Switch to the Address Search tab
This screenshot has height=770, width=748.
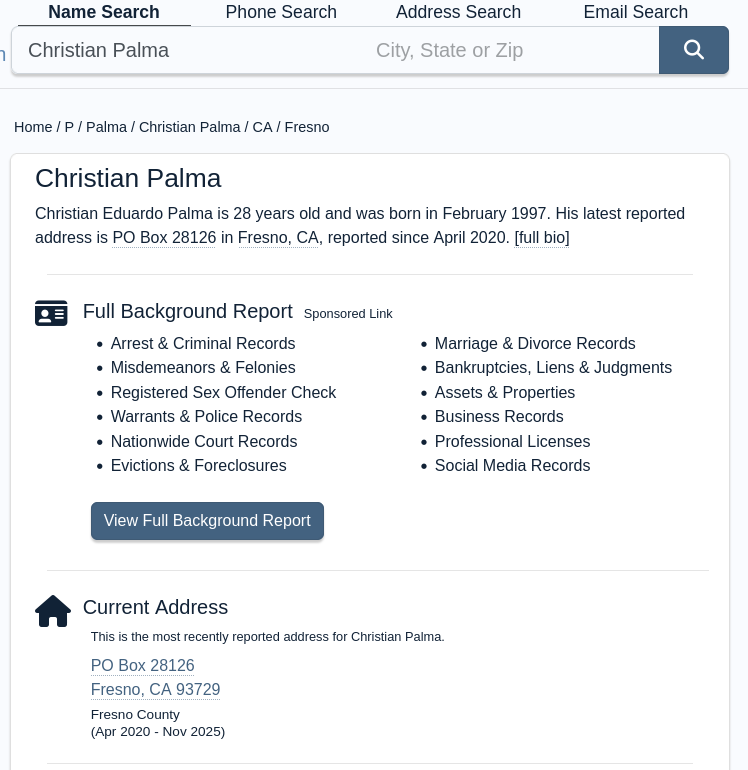(x=458, y=12)
